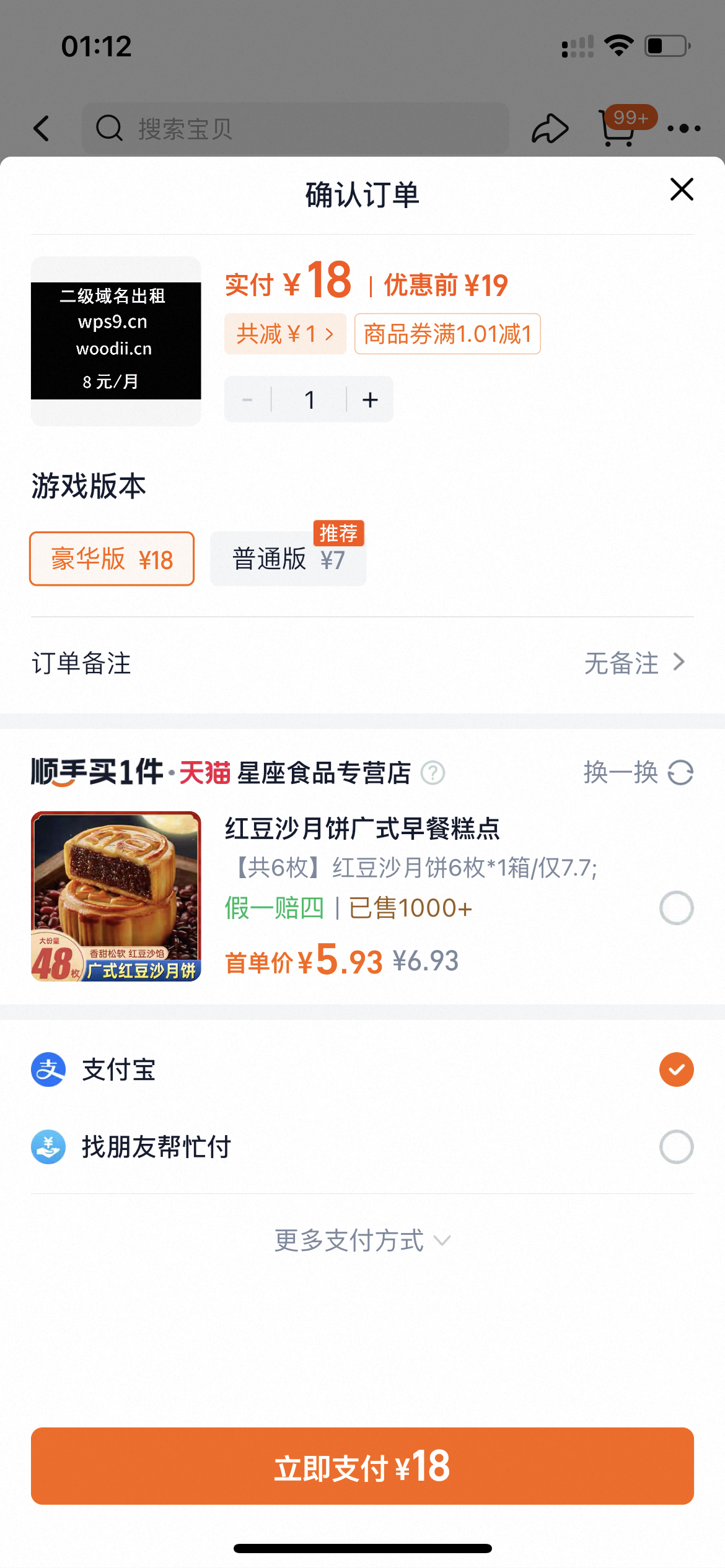
Task: Tap the 商品券满1.01减1 coupon tag
Action: click(447, 334)
